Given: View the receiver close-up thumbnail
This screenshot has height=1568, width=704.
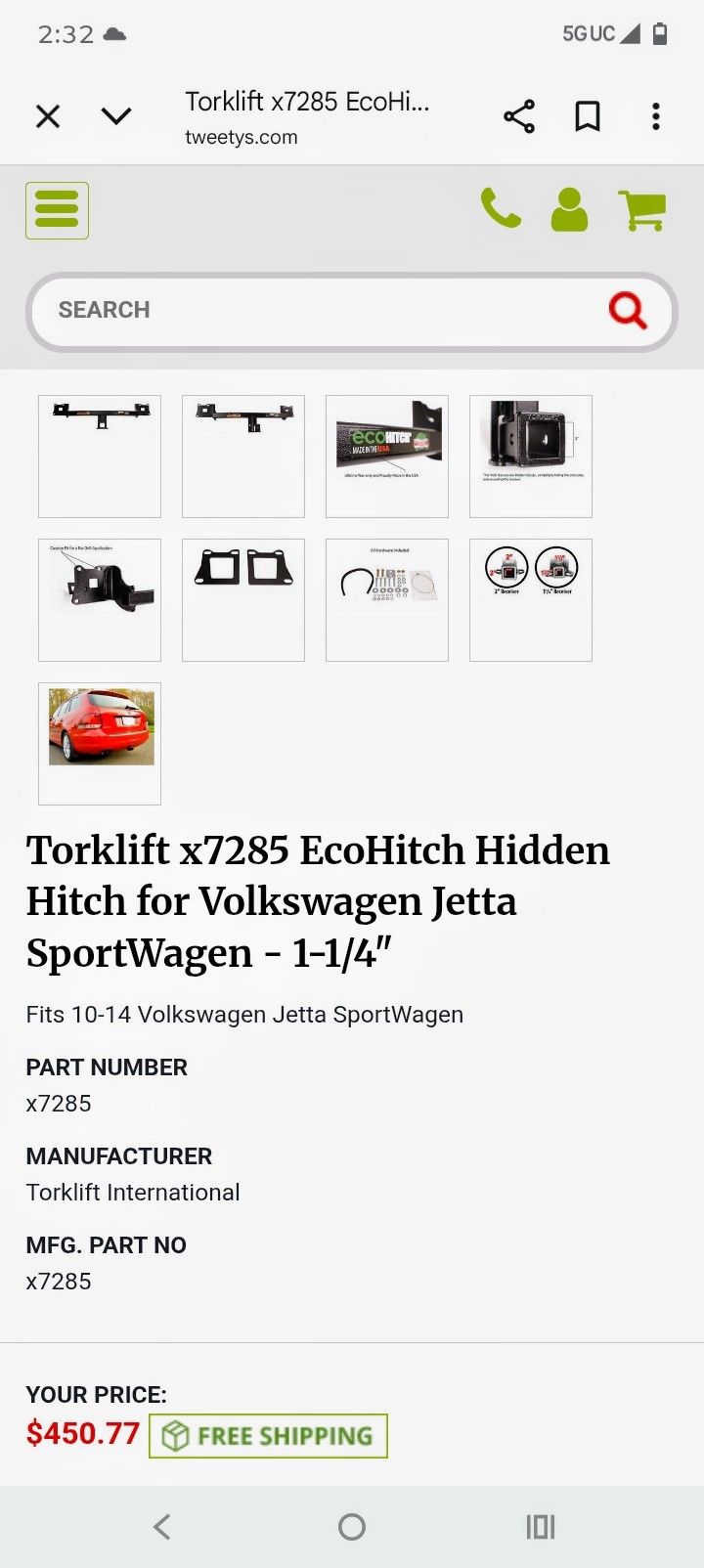Looking at the screenshot, I should pyautogui.click(x=531, y=456).
